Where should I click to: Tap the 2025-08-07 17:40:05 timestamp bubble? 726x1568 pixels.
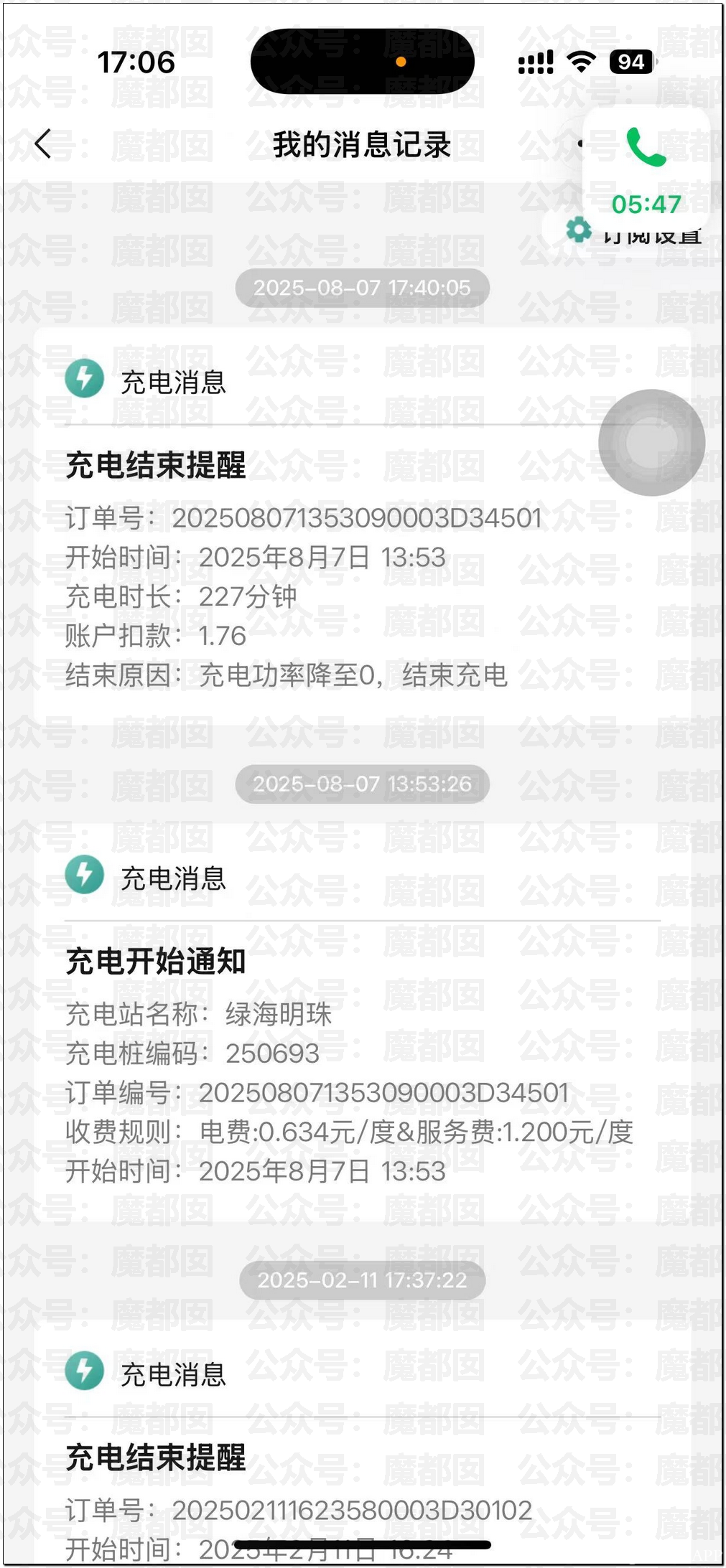(x=361, y=288)
